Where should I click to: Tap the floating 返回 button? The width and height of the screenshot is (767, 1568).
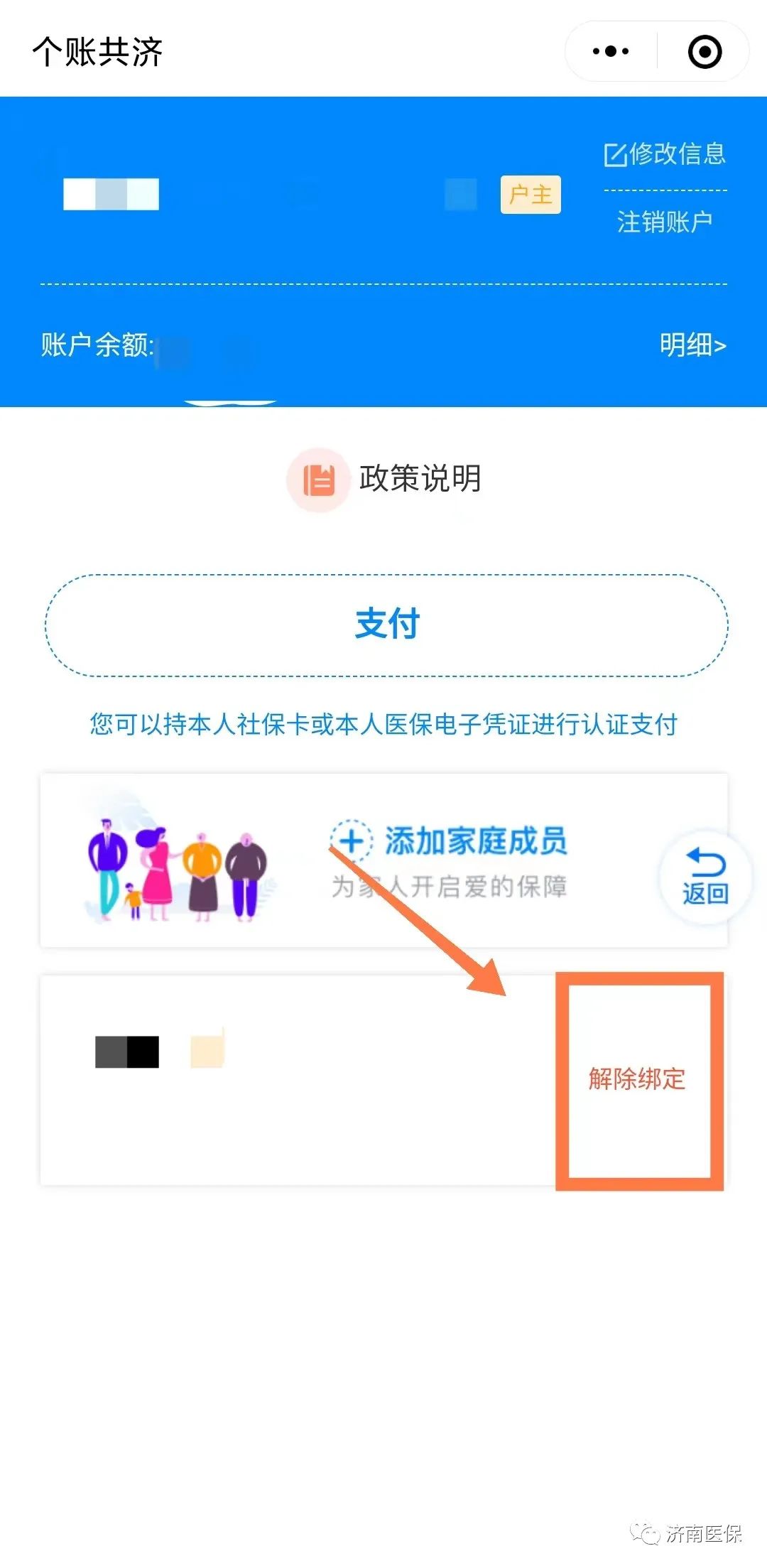coord(705,878)
